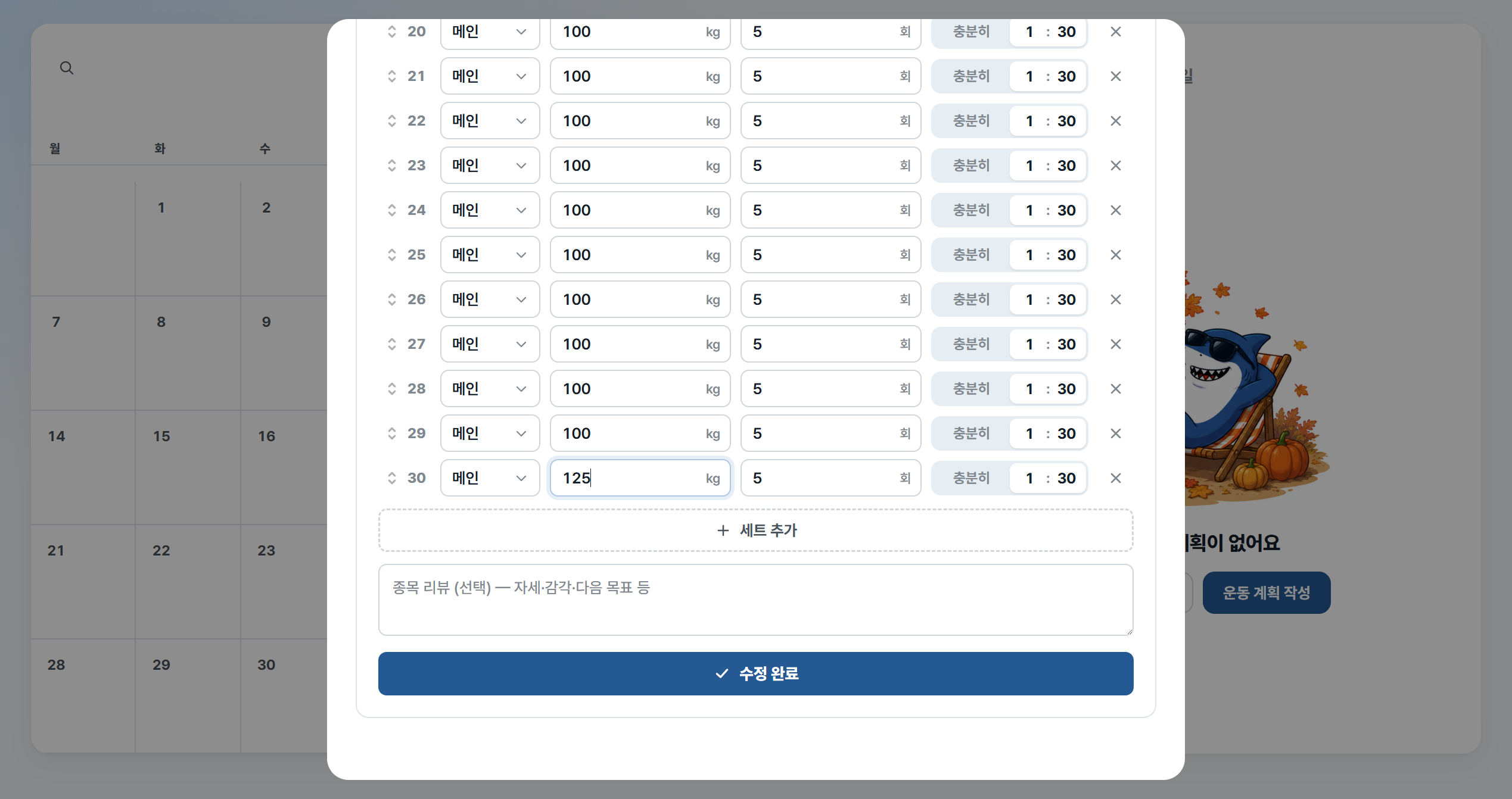Tap the reorder handle of set 27
1512x799 pixels.
tap(391, 344)
